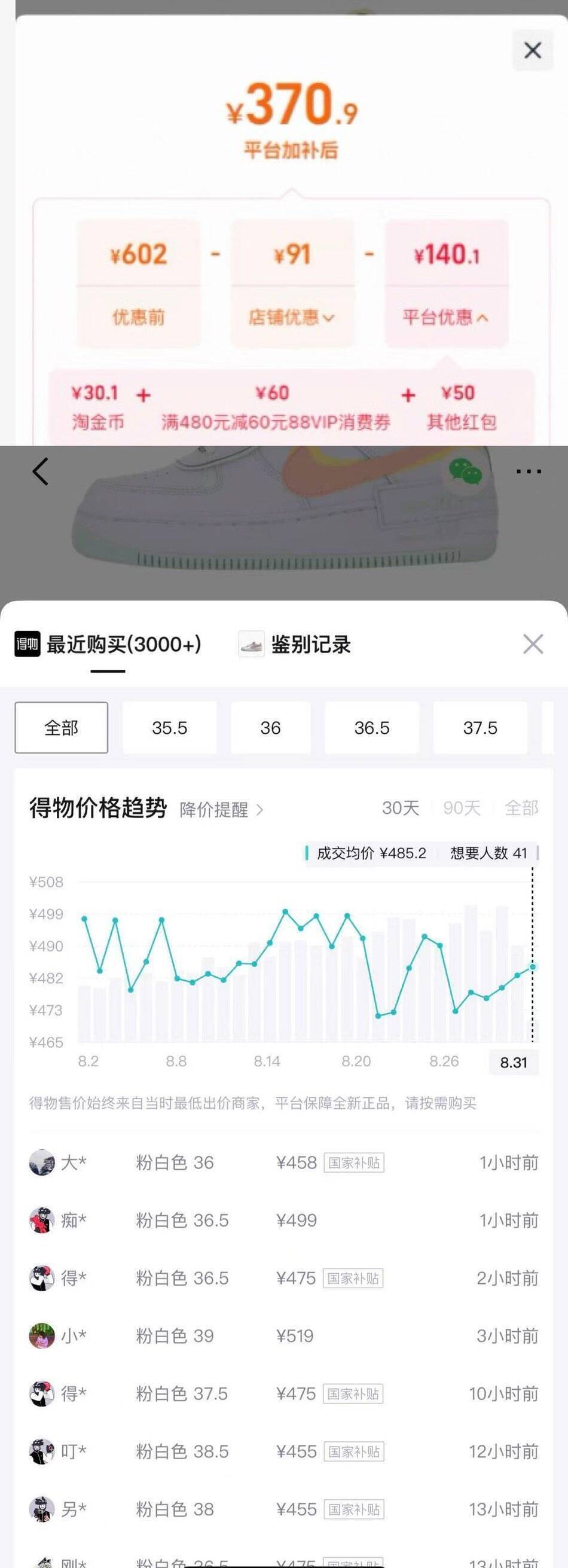Show the 全部 price trend range
The image size is (568, 1568).
pos(522,808)
